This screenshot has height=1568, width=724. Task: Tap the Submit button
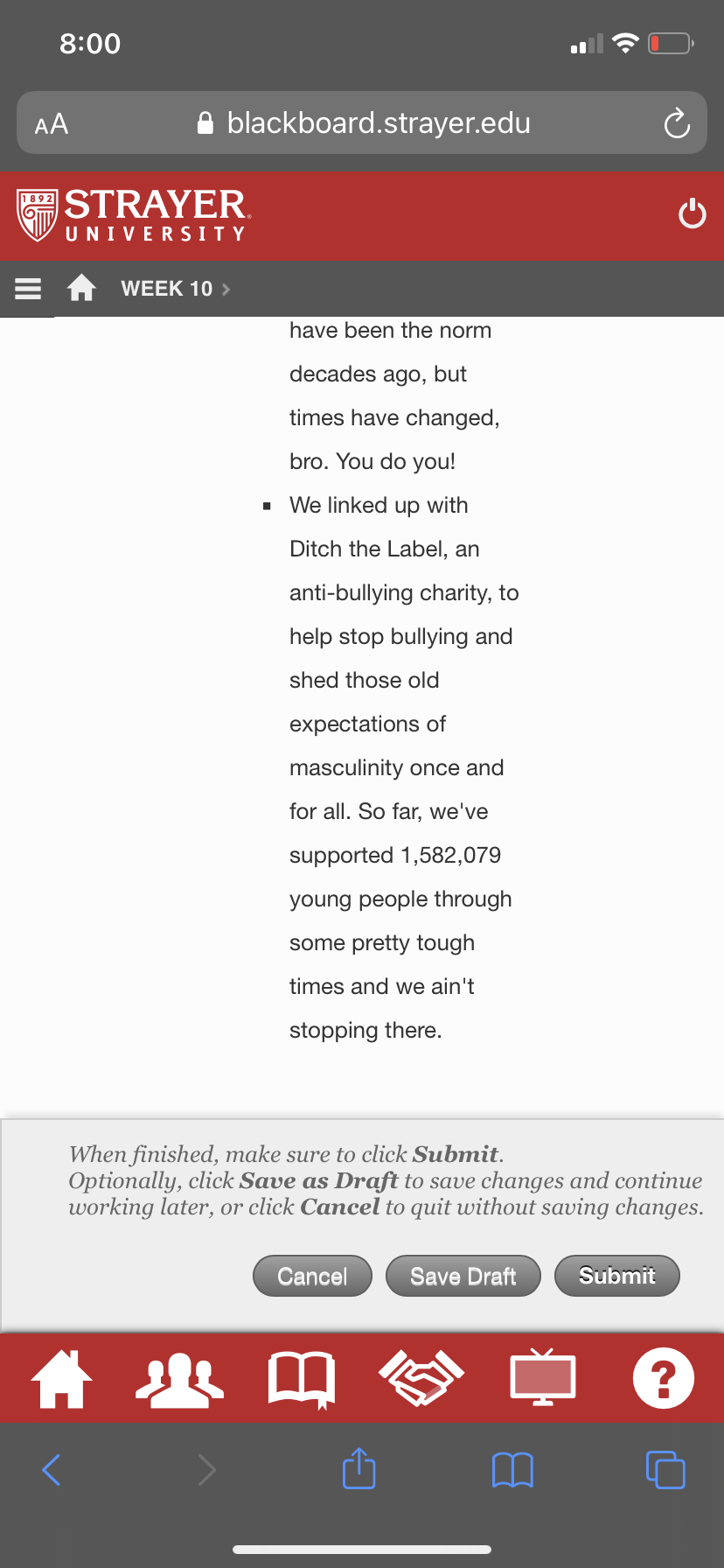click(617, 1276)
